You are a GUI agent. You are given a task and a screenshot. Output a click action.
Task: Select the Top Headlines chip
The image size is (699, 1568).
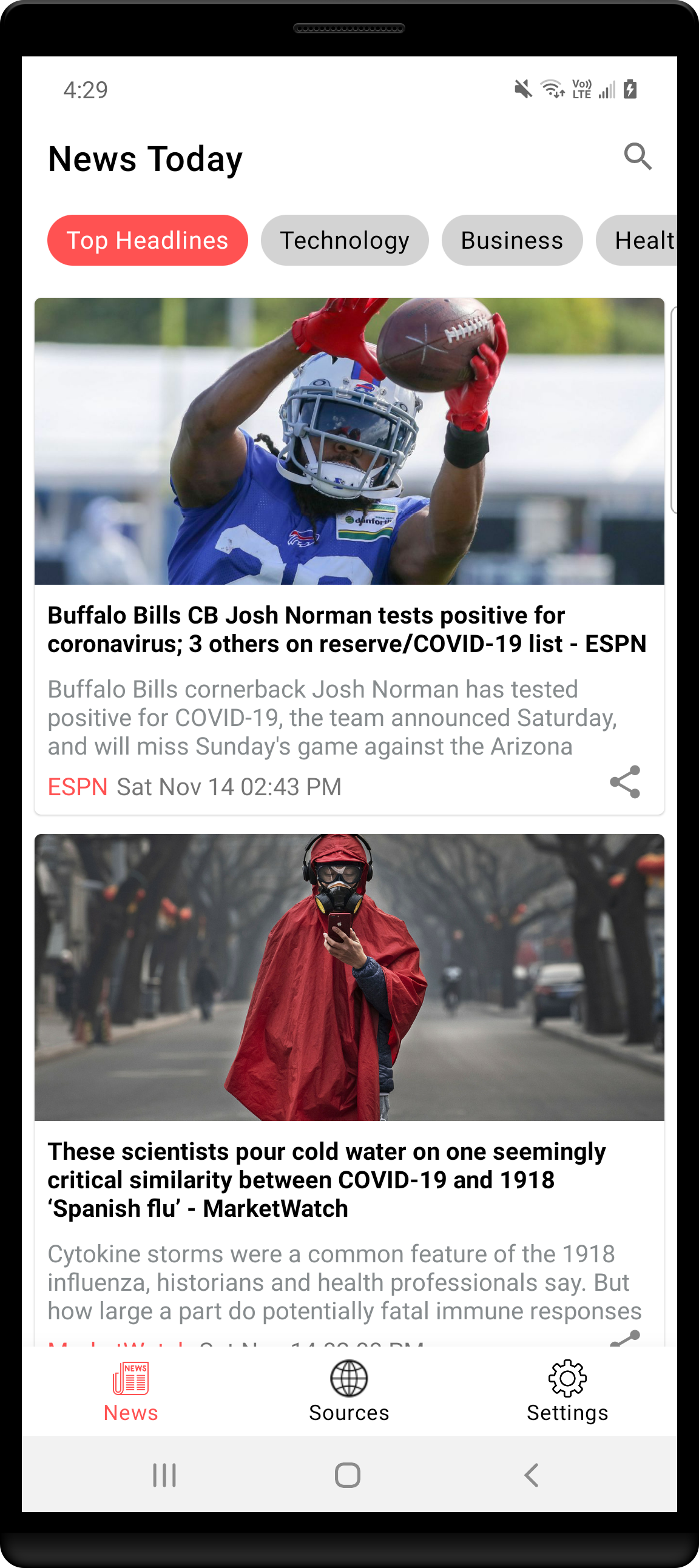[147, 240]
